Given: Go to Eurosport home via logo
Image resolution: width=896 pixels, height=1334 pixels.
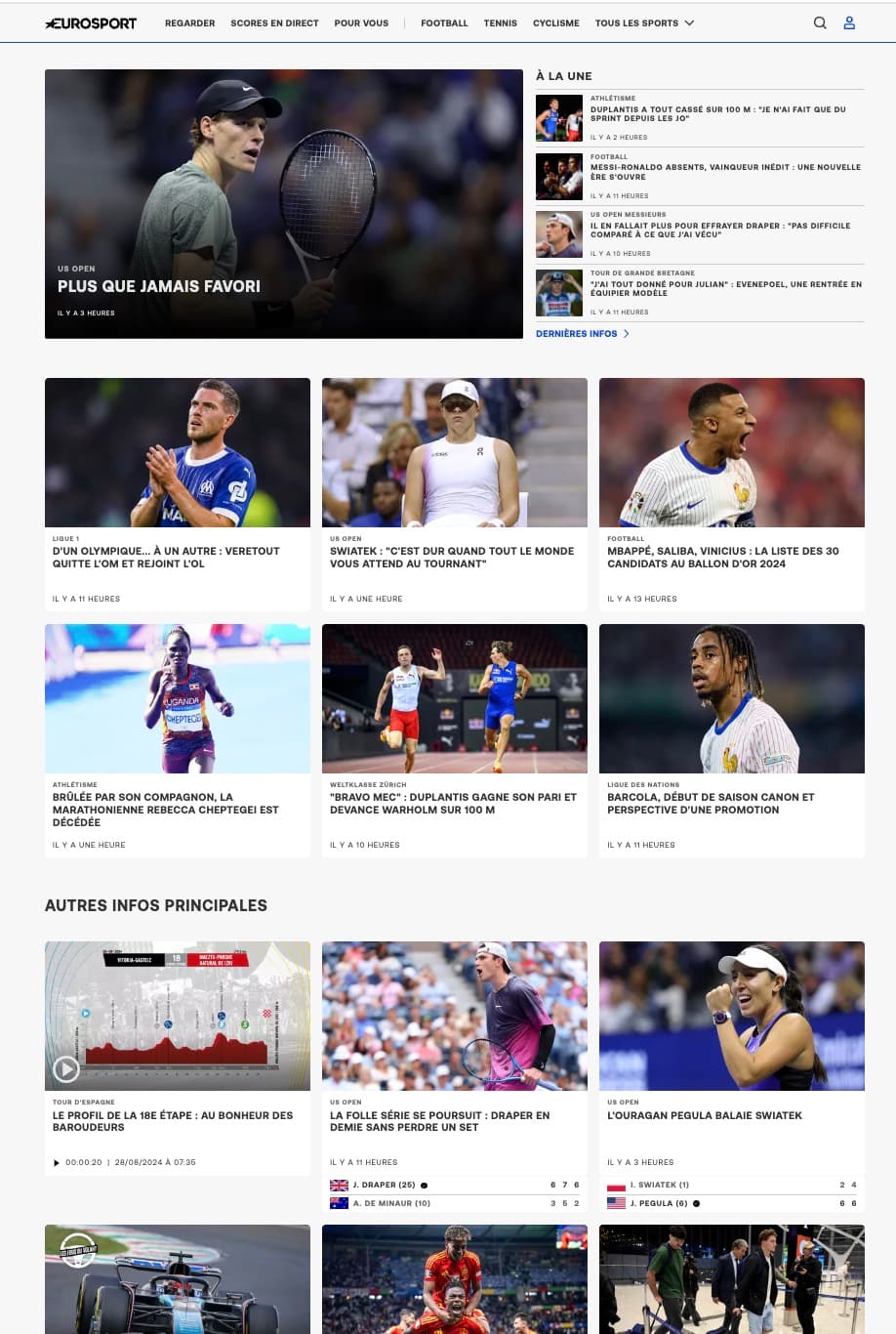Looking at the screenshot, I should 92,23.
